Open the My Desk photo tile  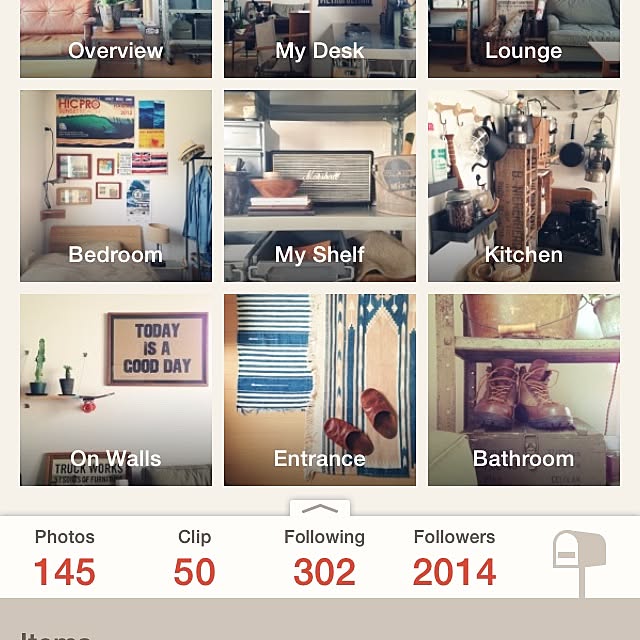click(x=320, y=40)
